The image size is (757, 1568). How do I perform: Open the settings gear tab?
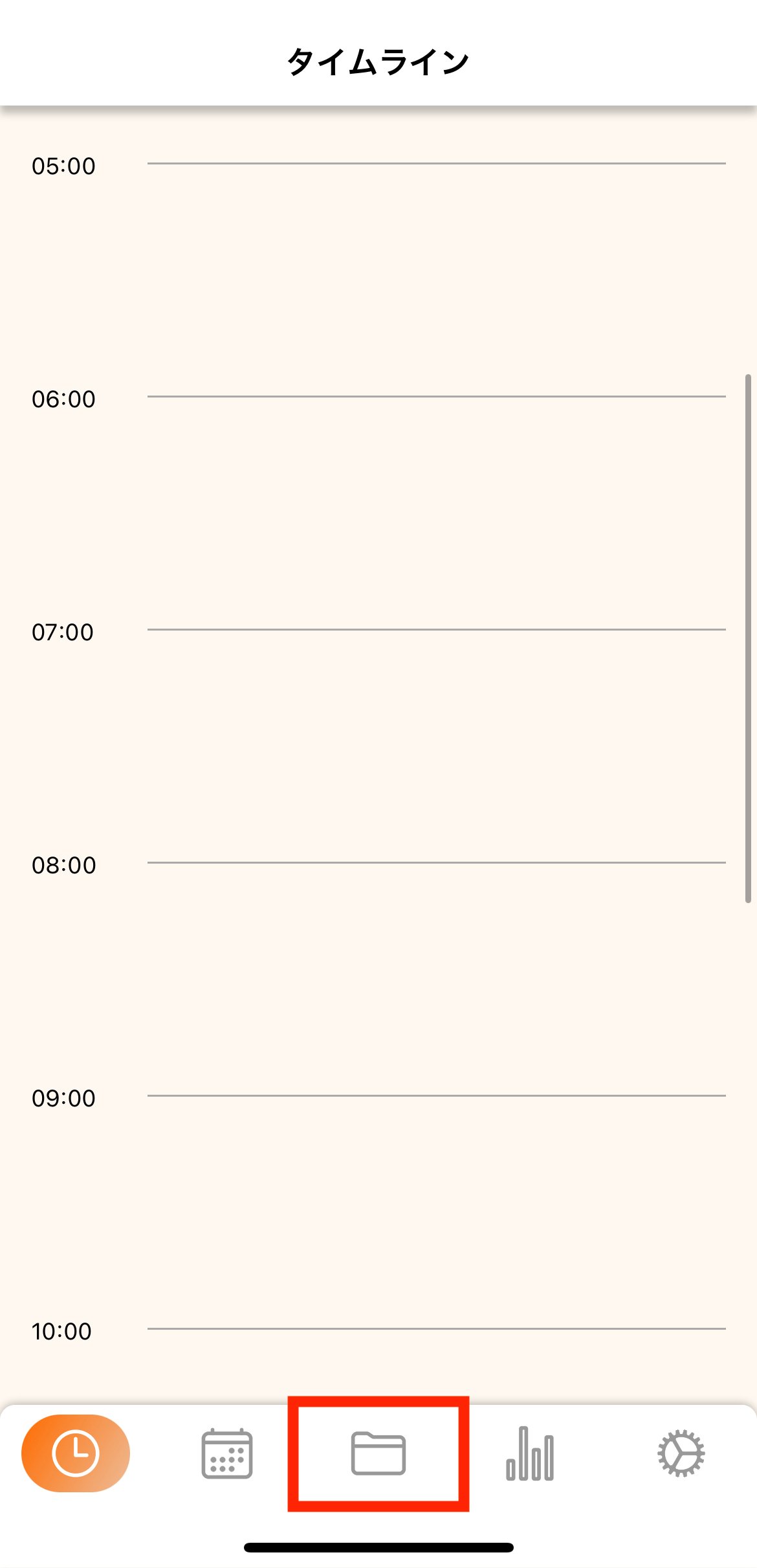coord(681,1453)
